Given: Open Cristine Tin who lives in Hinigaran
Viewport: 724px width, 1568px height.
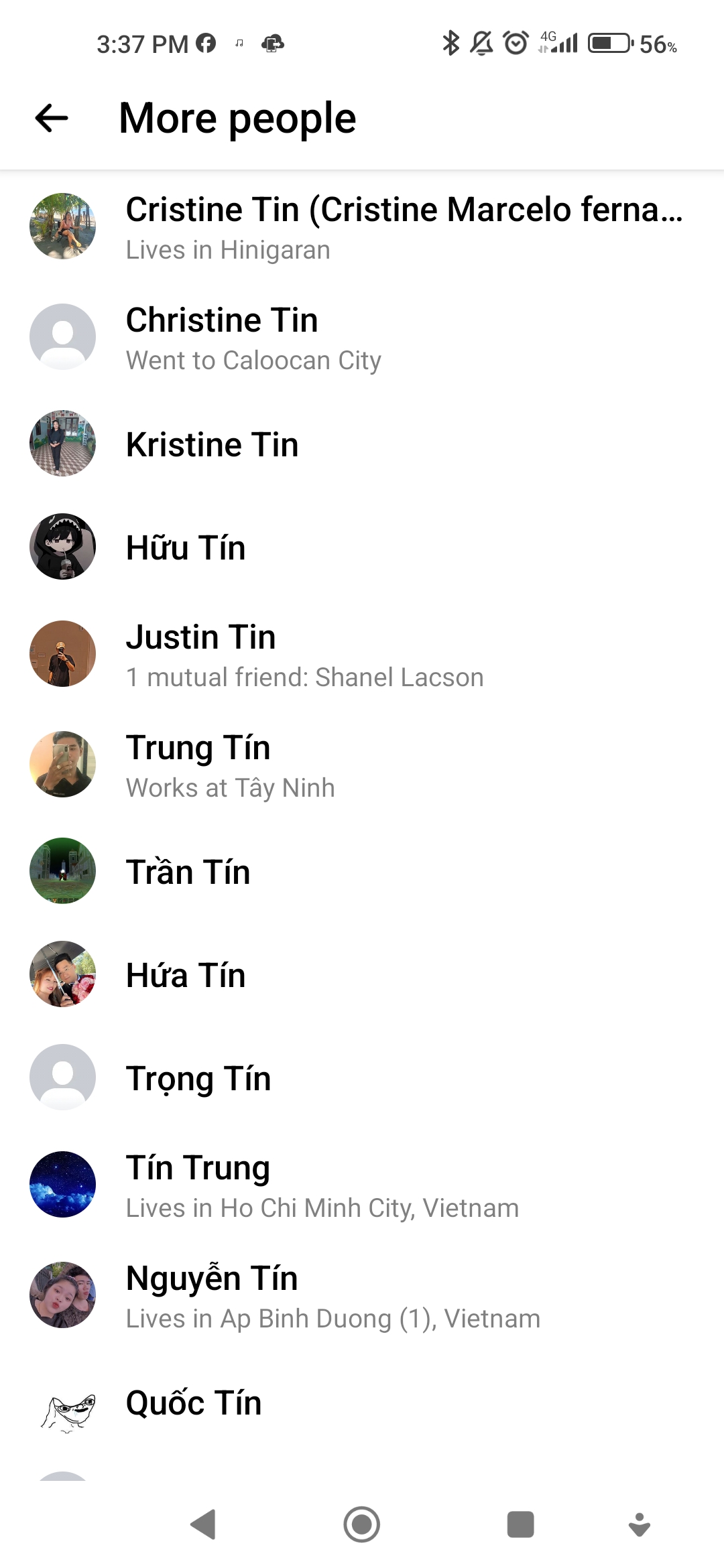Looking at the screenshot, I should (x=362, y=226).
